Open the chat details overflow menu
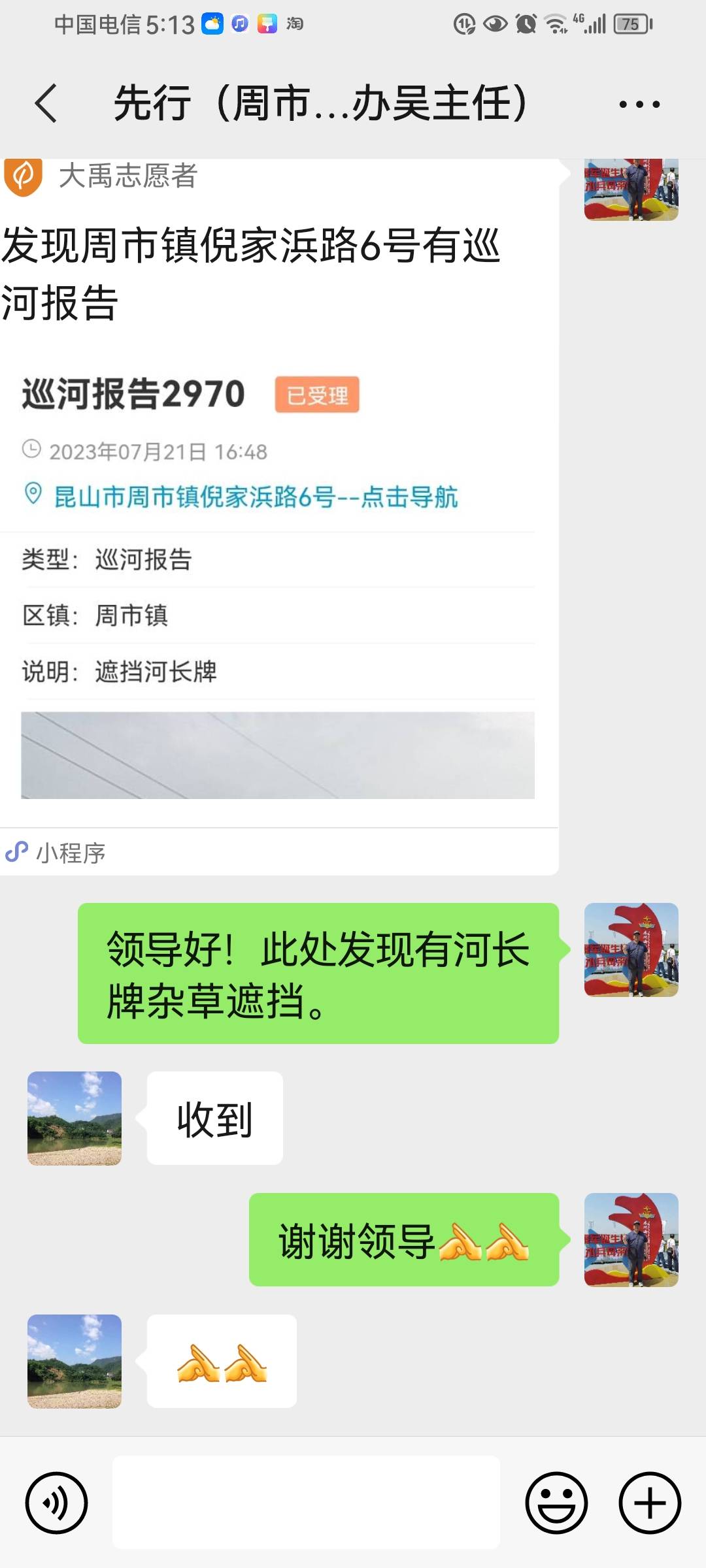706x1568 pixels. tap(639, 104)
